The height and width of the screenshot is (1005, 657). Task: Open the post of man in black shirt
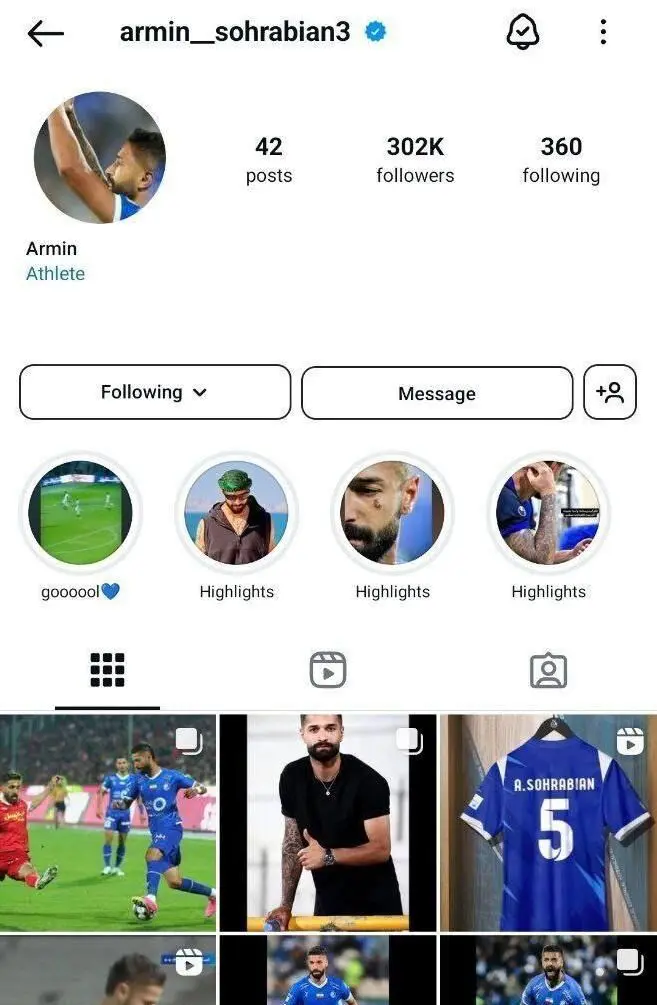tap(328, 822)
